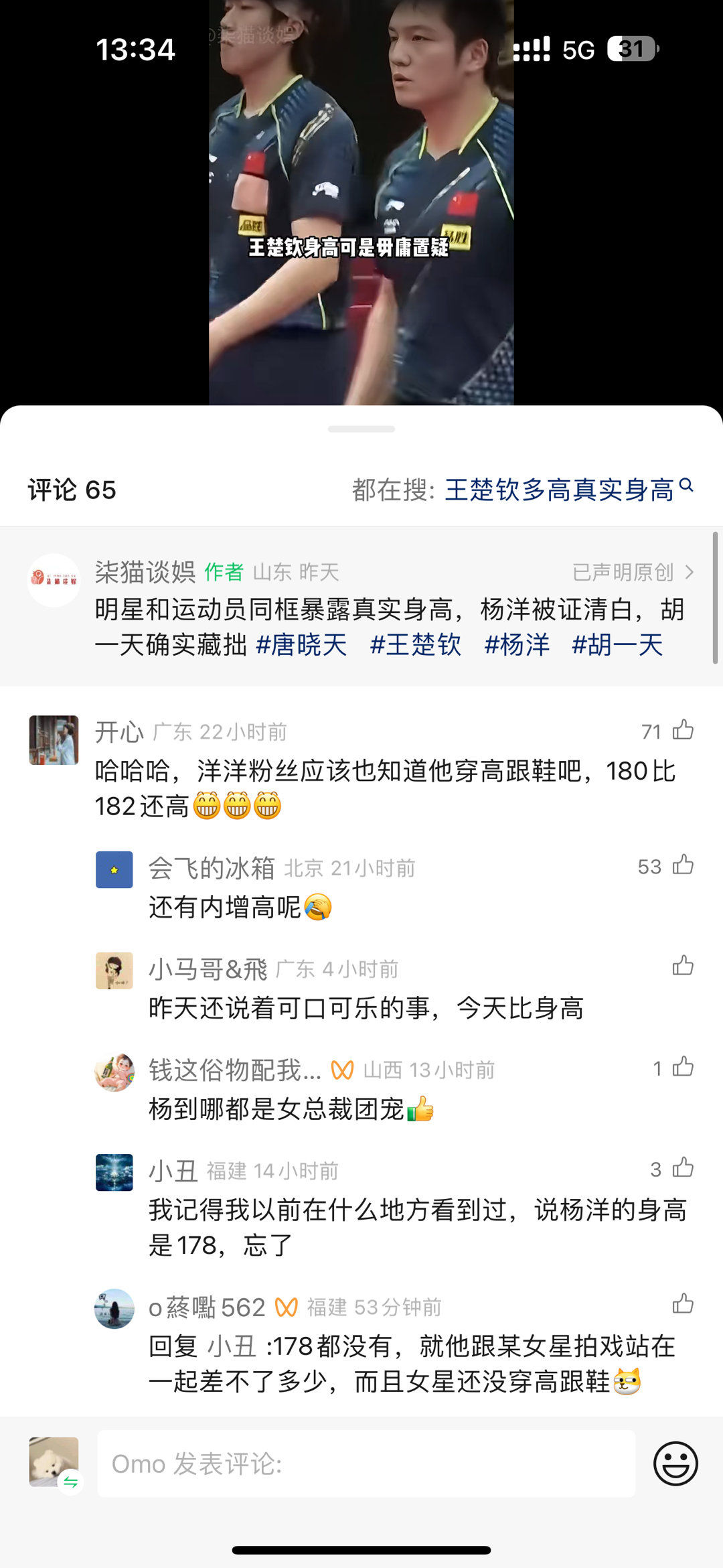Screen dimensions: 723x1568
Task: Tap the Omo comment input field
Action: [x=368, y=1464]
